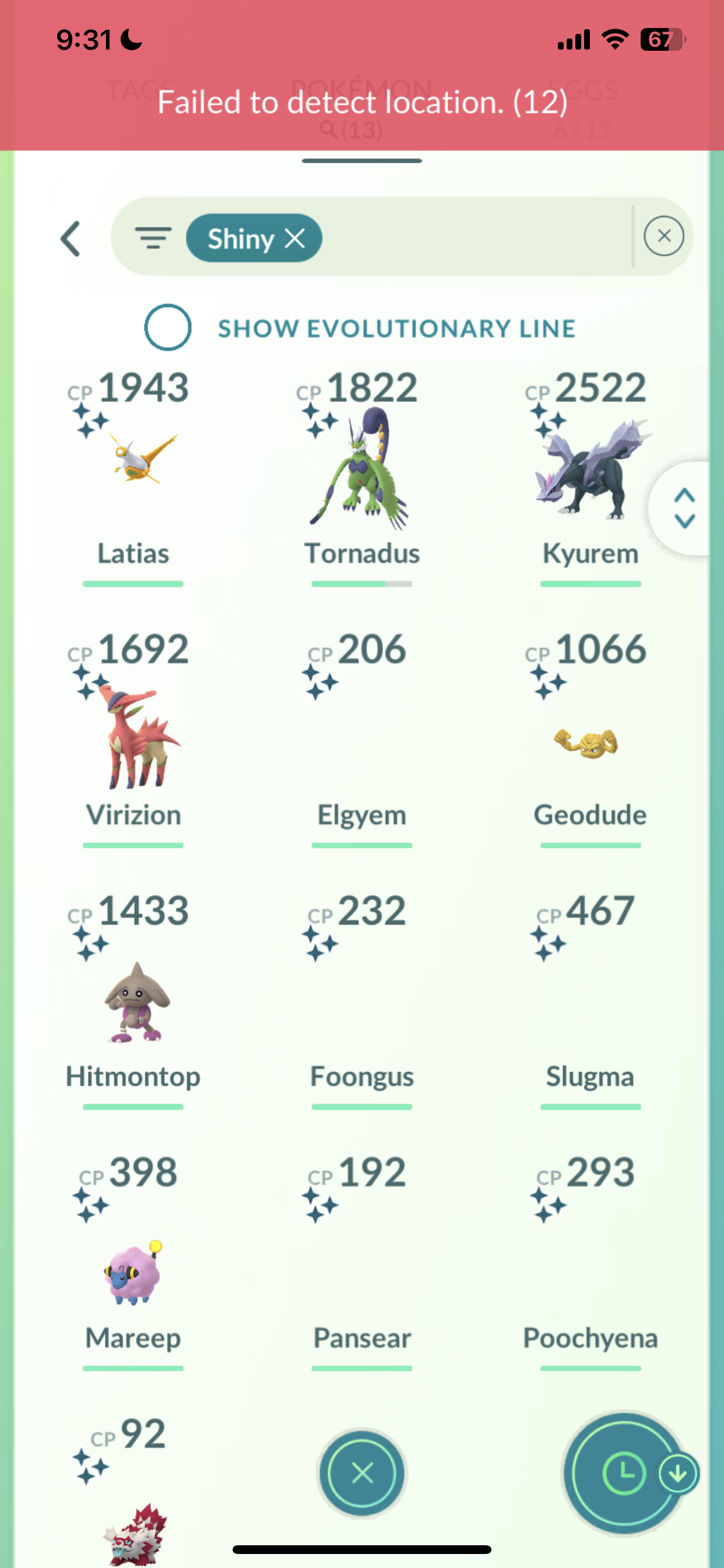
Task: Go back with the left arrow
Action: [71, 238]
